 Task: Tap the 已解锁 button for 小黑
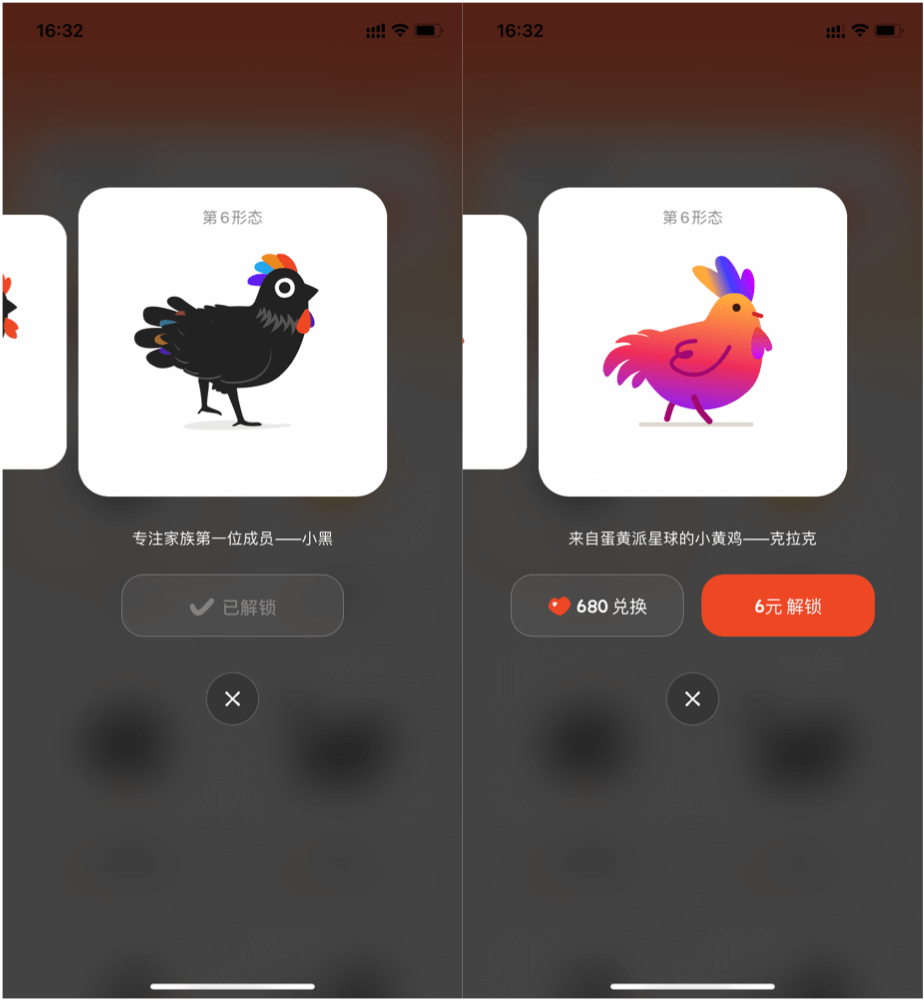pos(232,606)
